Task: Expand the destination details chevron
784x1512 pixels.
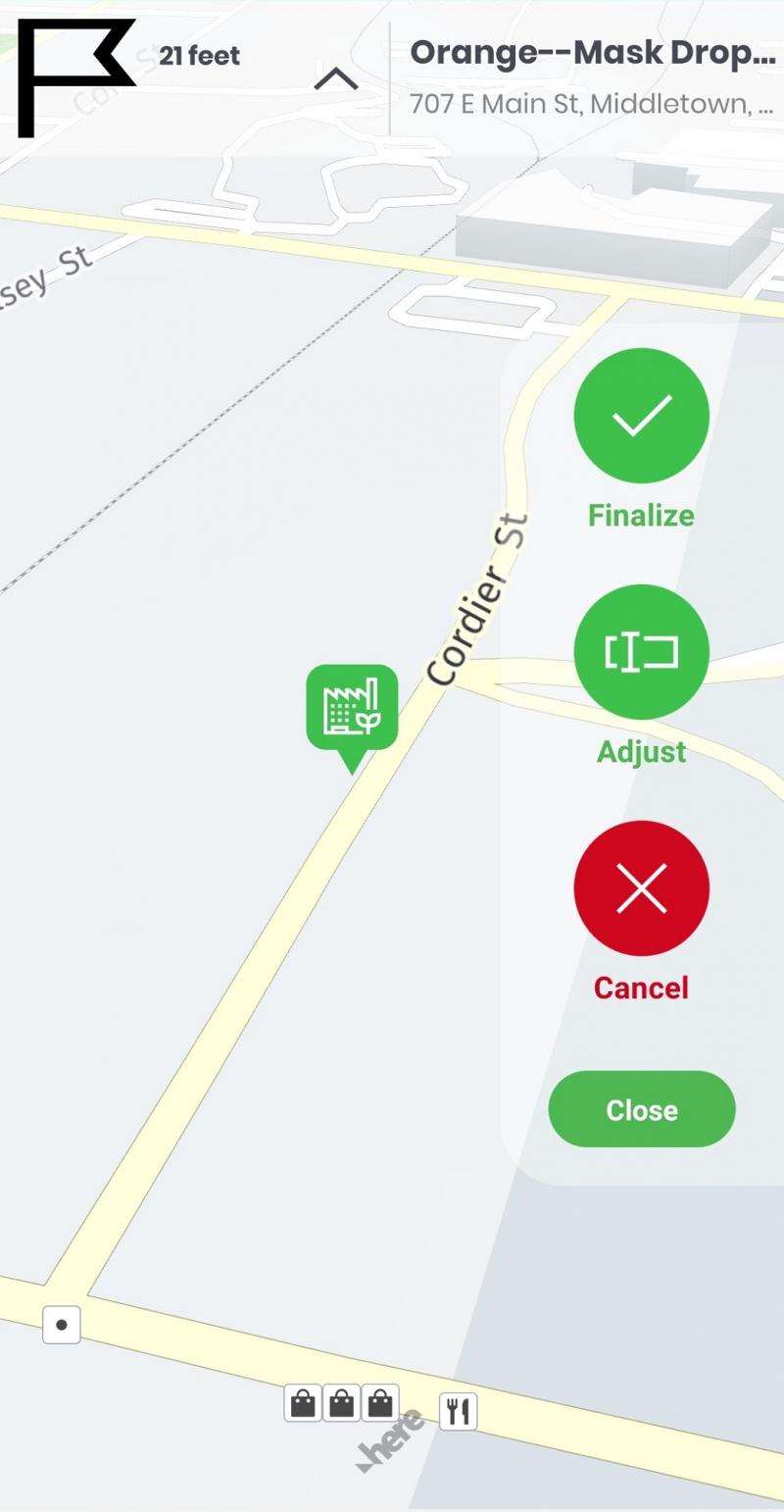Action: click(x=336, y=78)
